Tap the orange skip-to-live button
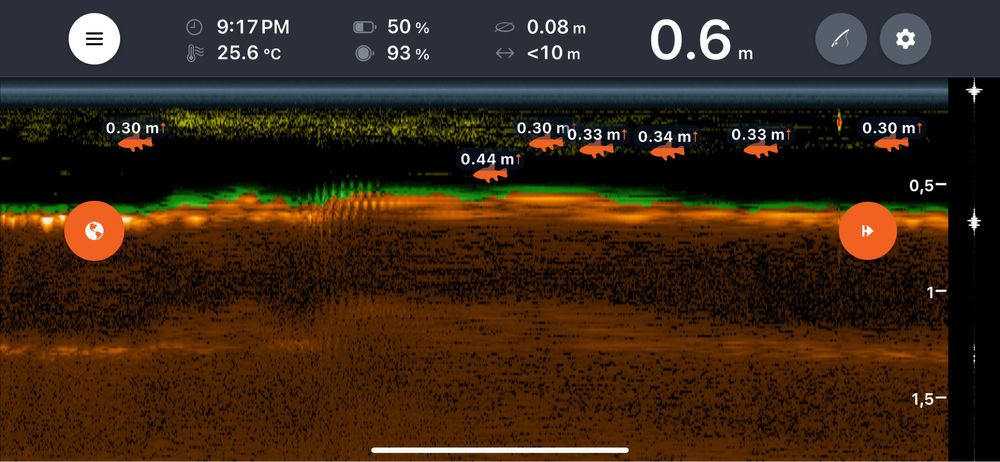 tap(867, 231)
